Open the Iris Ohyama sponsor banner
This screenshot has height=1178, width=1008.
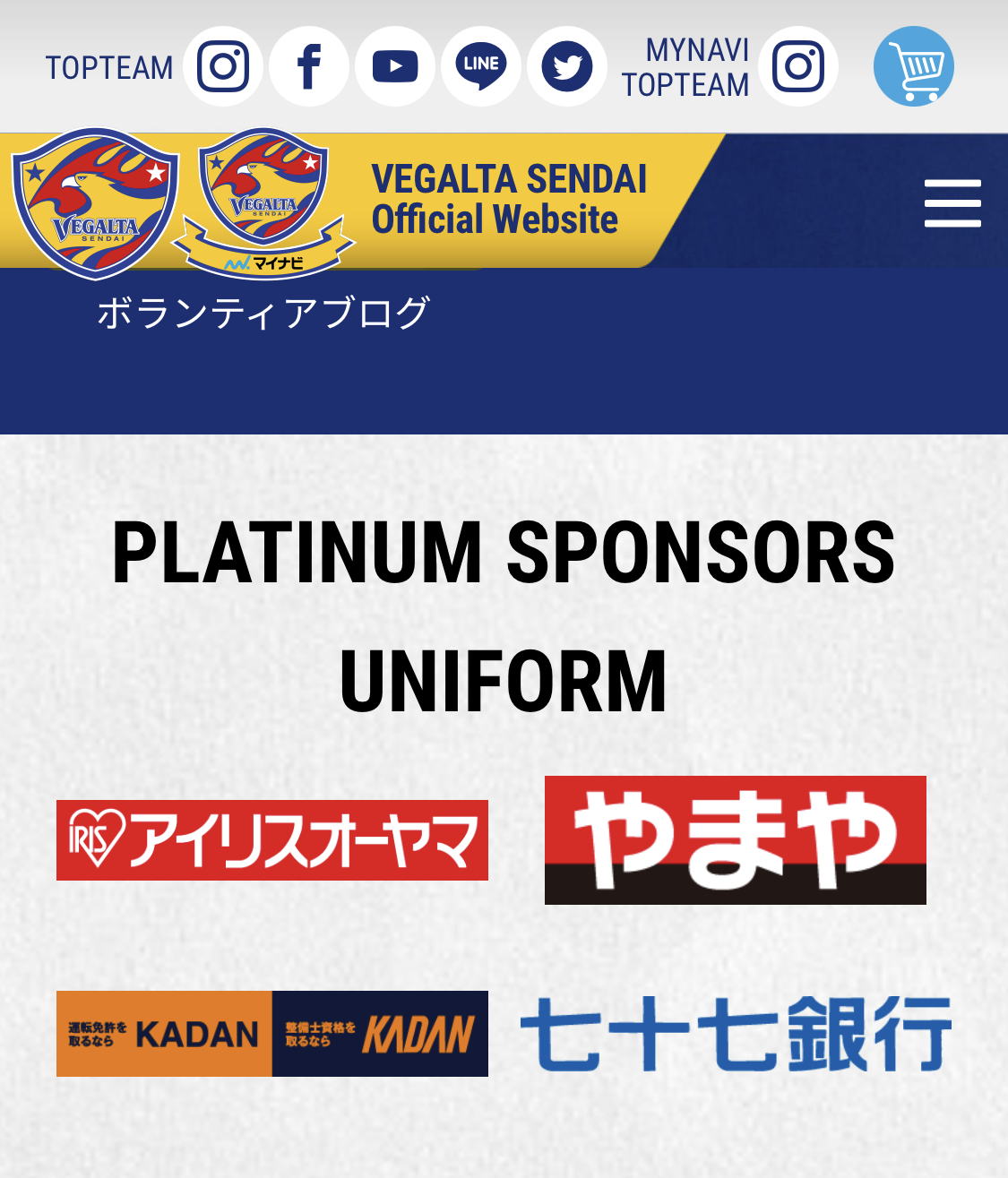(272, 840)
